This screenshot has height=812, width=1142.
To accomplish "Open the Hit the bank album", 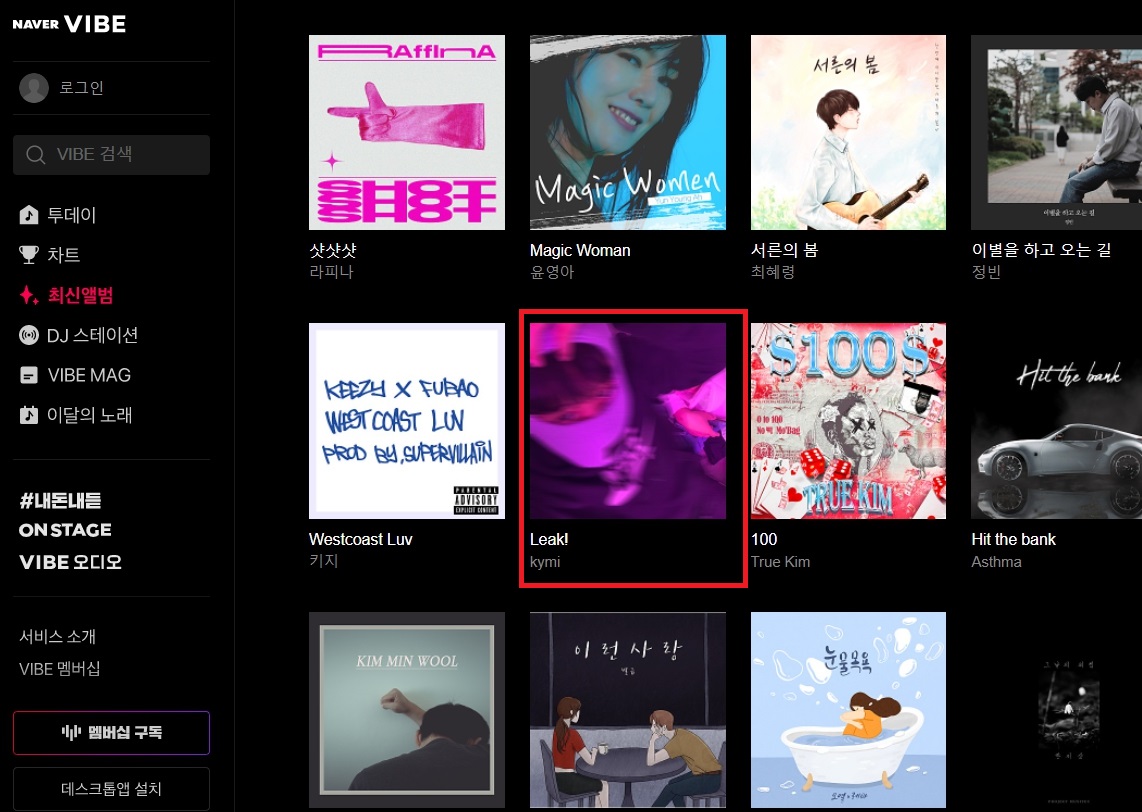I will (x=1056, y=421).
